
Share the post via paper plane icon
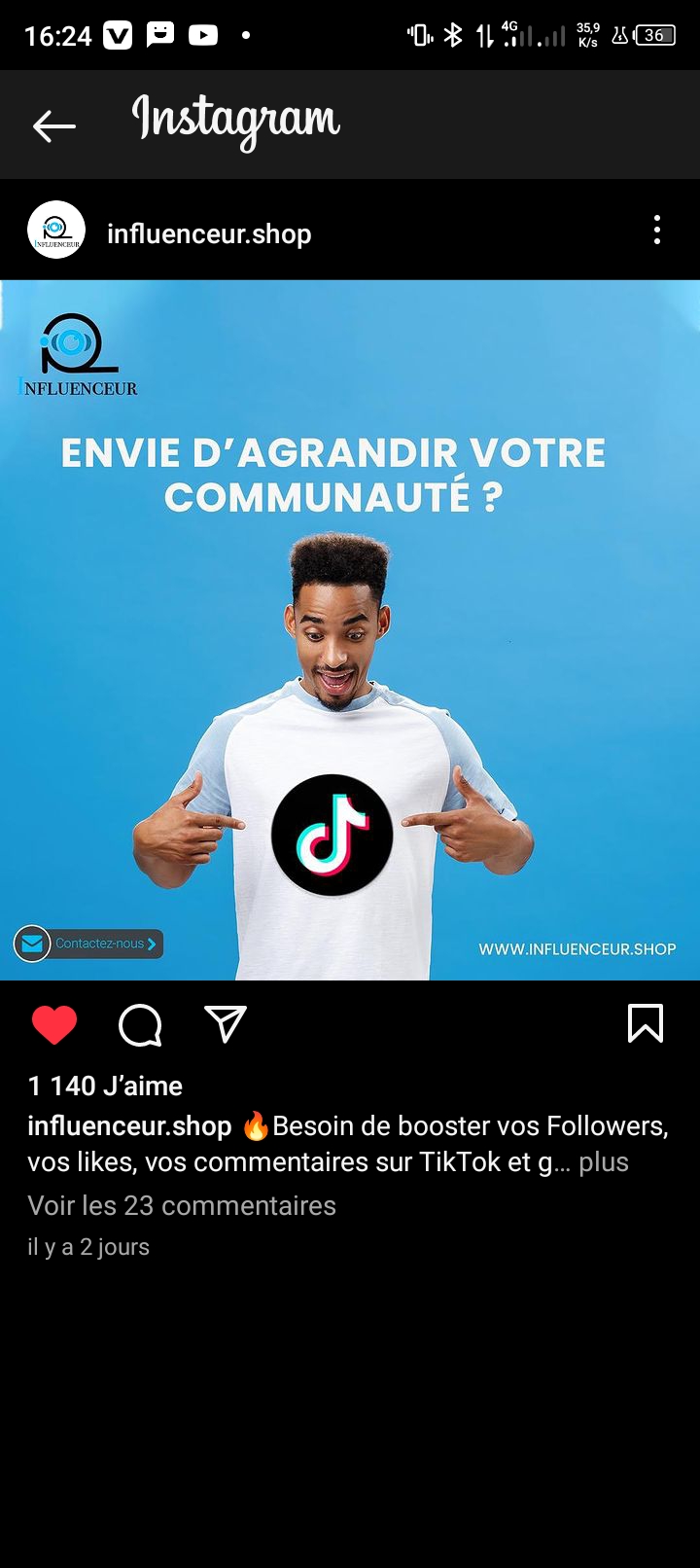pos(226,1024)
